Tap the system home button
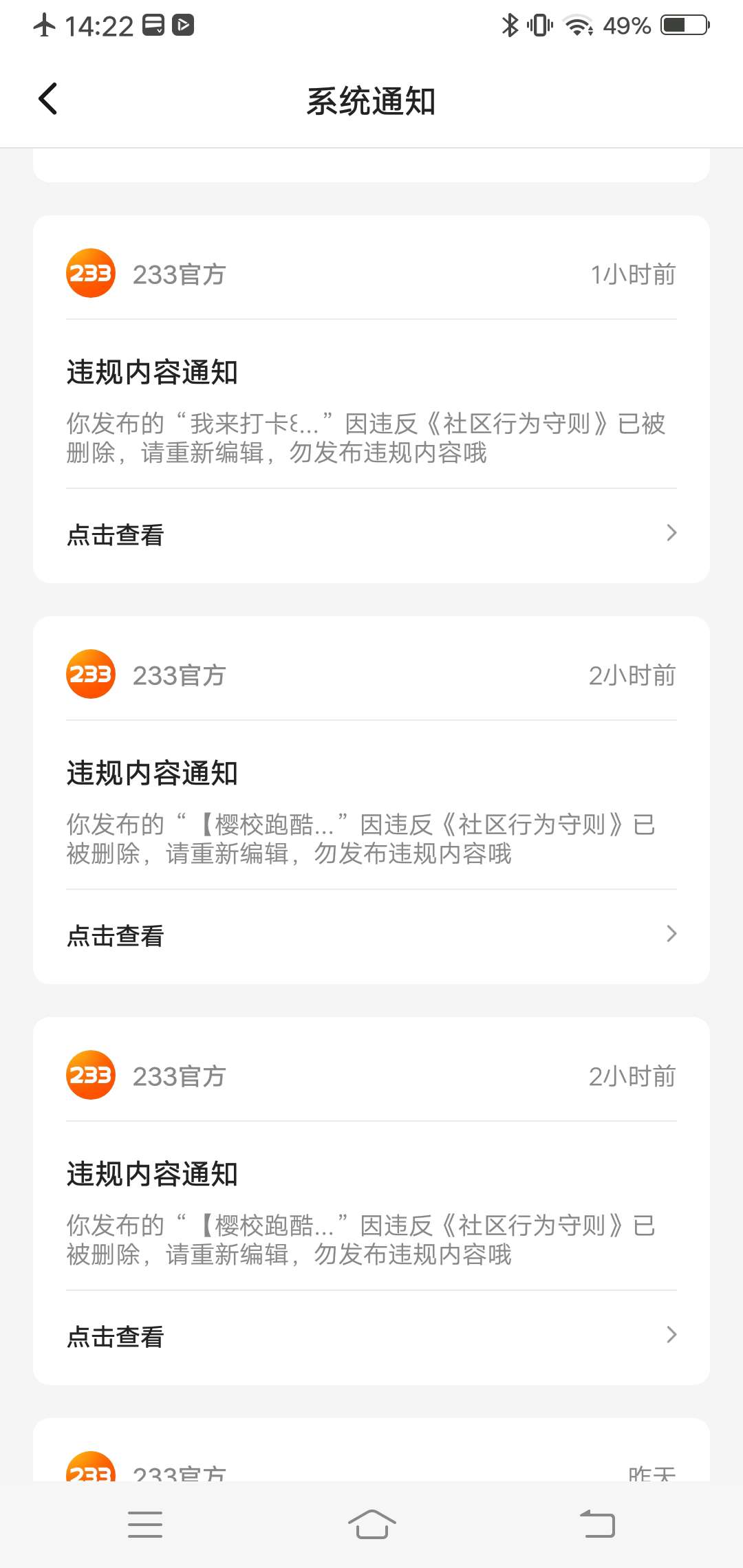The width and height of the screenshot is (743, 1568). [371, 1524]
